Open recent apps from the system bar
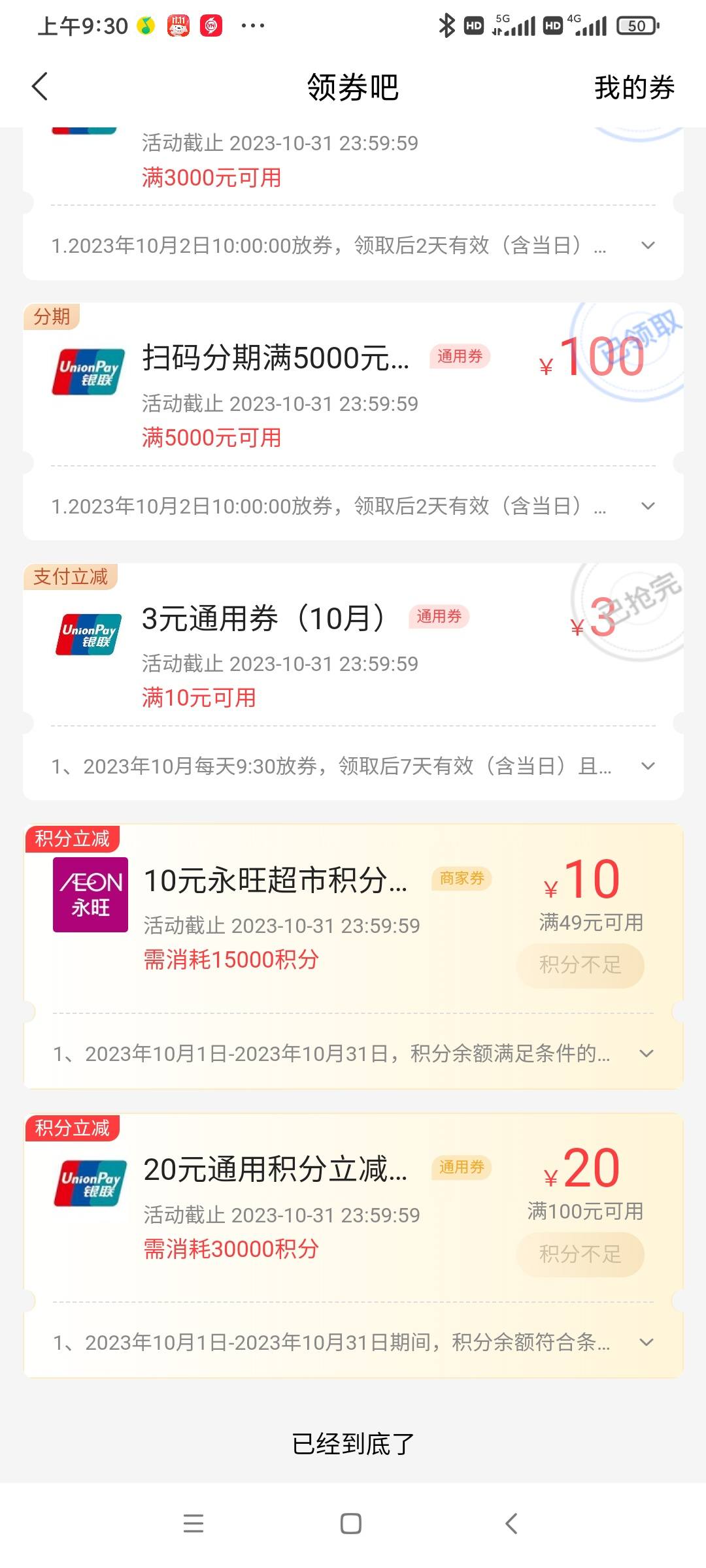 click(193, 1524)
